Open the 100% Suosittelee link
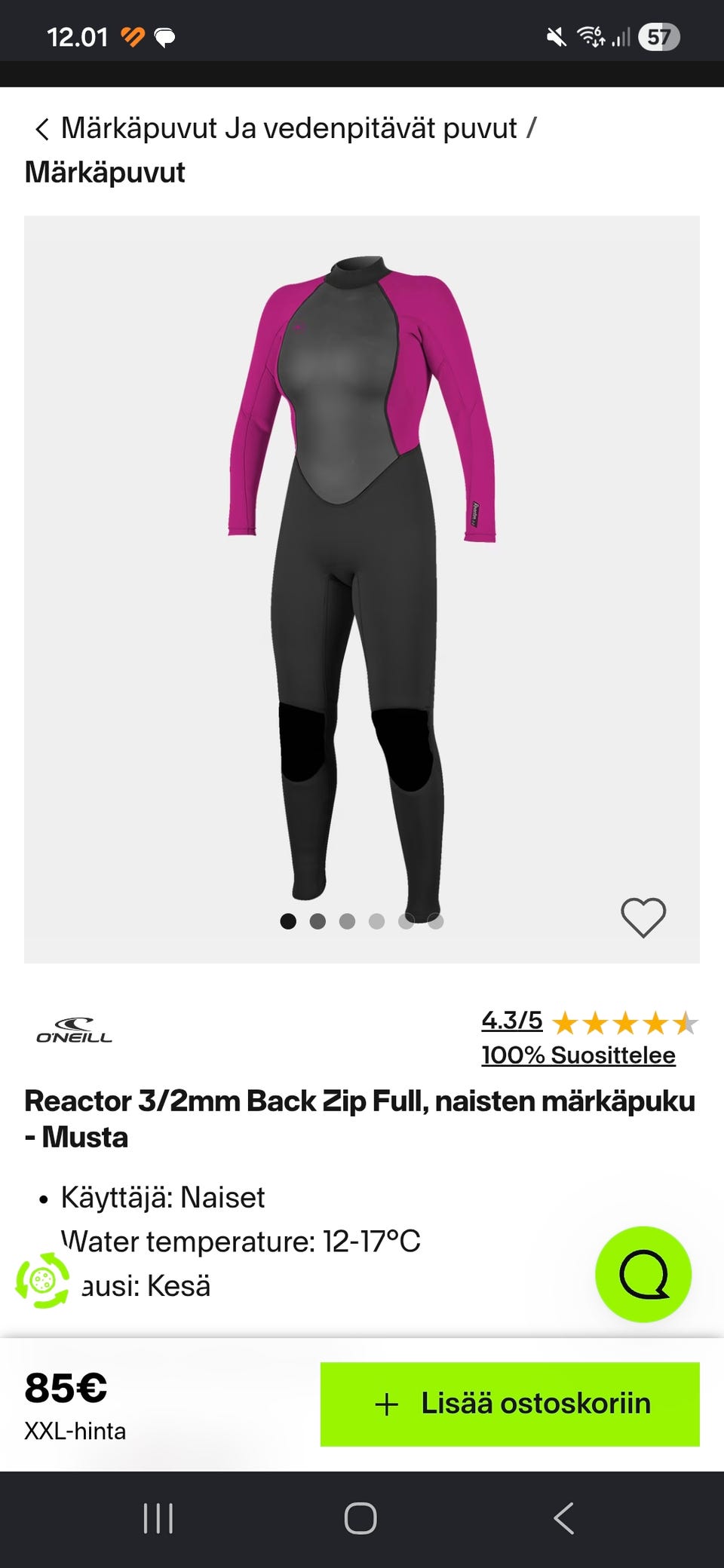 (x=578, y=1055)
